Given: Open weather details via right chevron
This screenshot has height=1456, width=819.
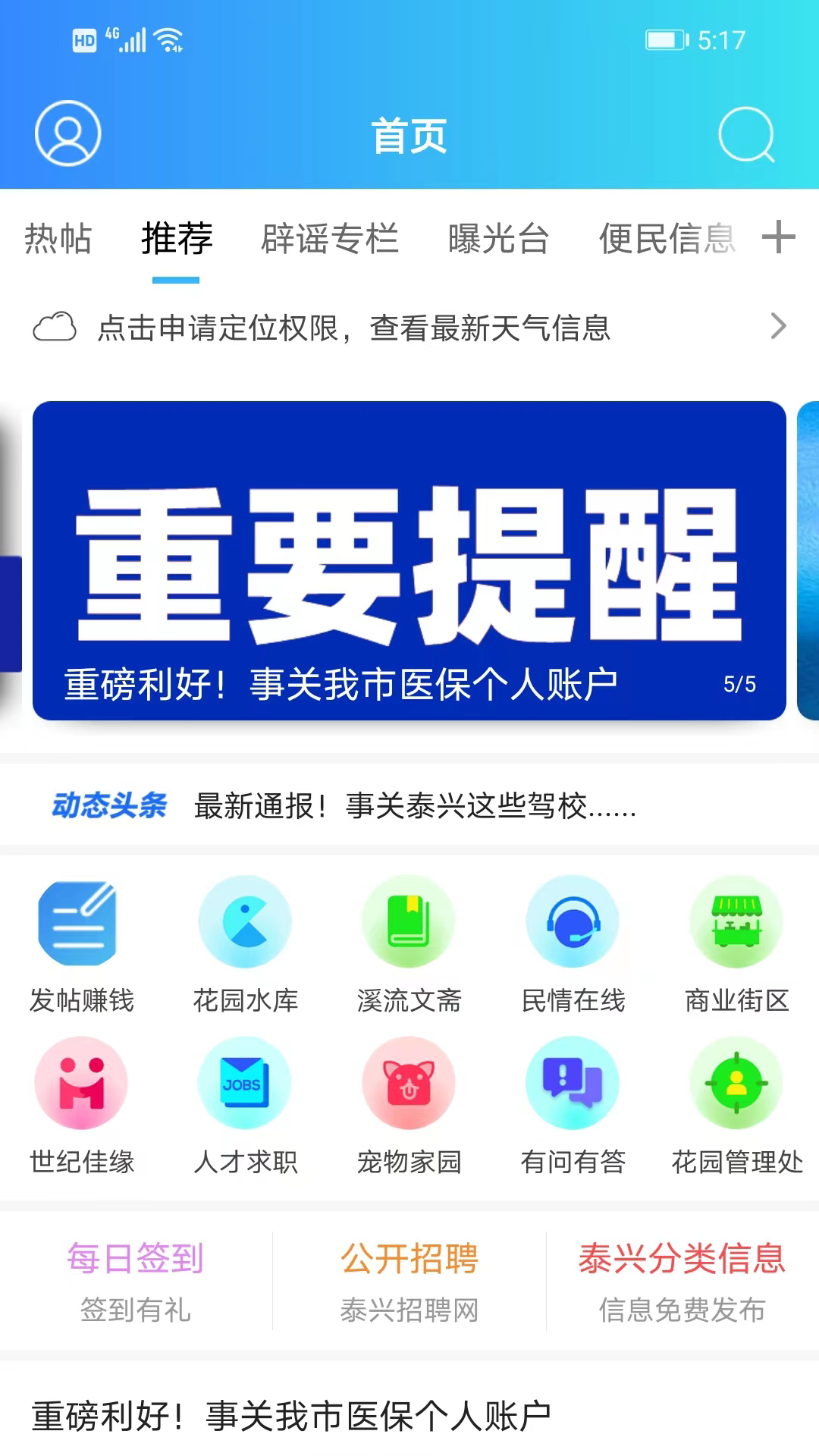Looking at the screenshot, I should click(x=777, y=327).
